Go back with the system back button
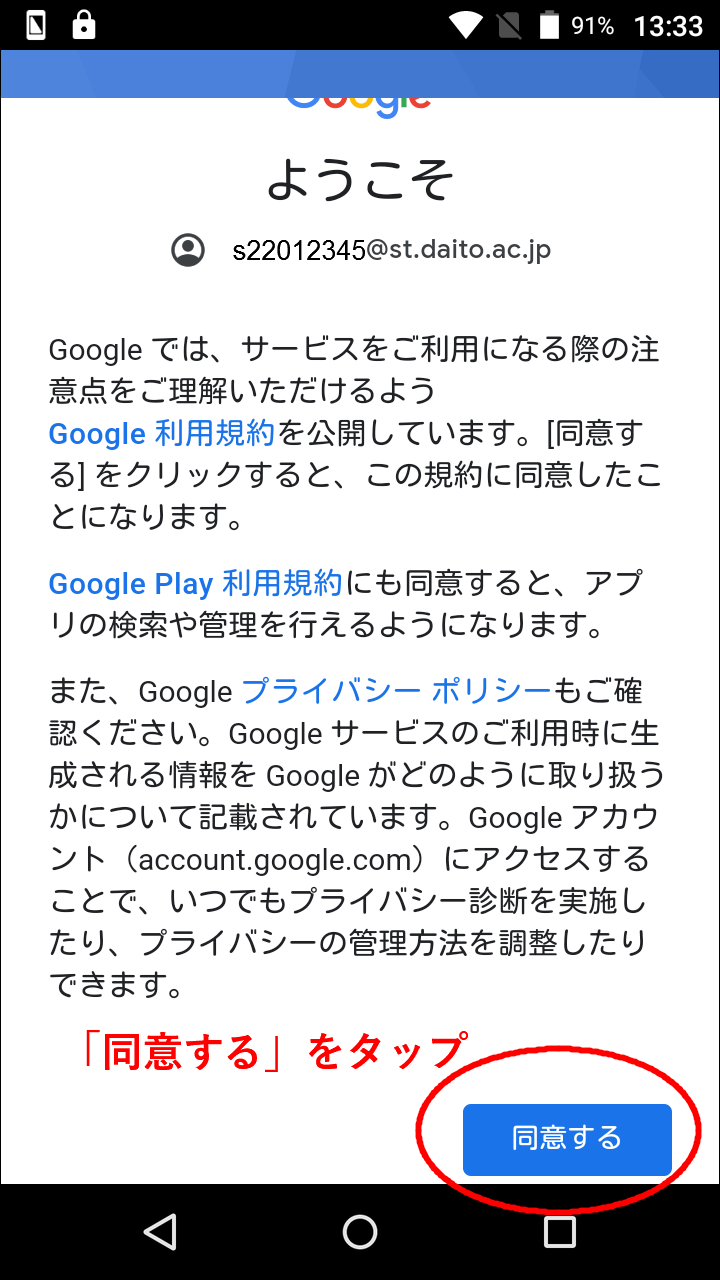Viewport: 720px width, 1280px height. [x=160, y=1232]
